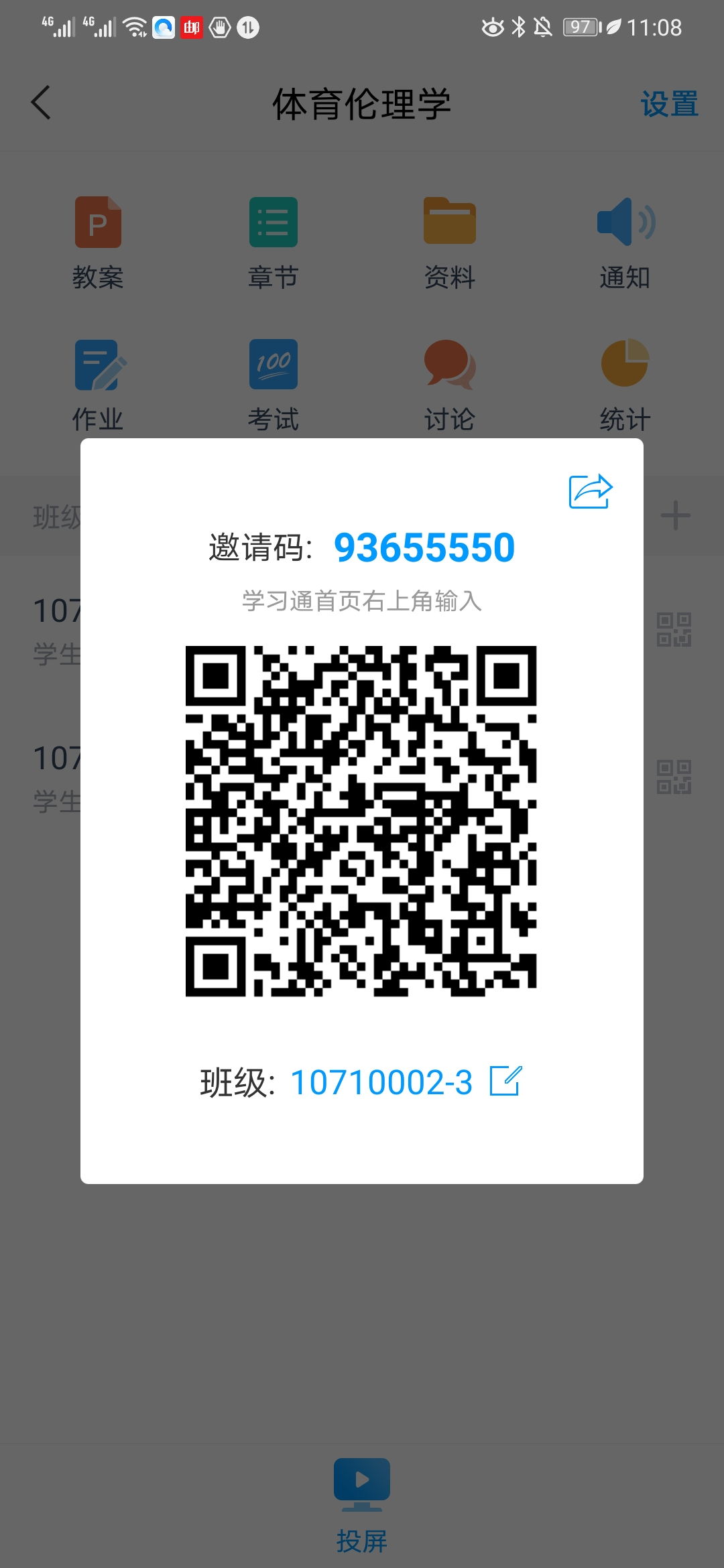The image size is (724, 1568).
Task: Open 设置 settings
Action: (x=669, y=105)
